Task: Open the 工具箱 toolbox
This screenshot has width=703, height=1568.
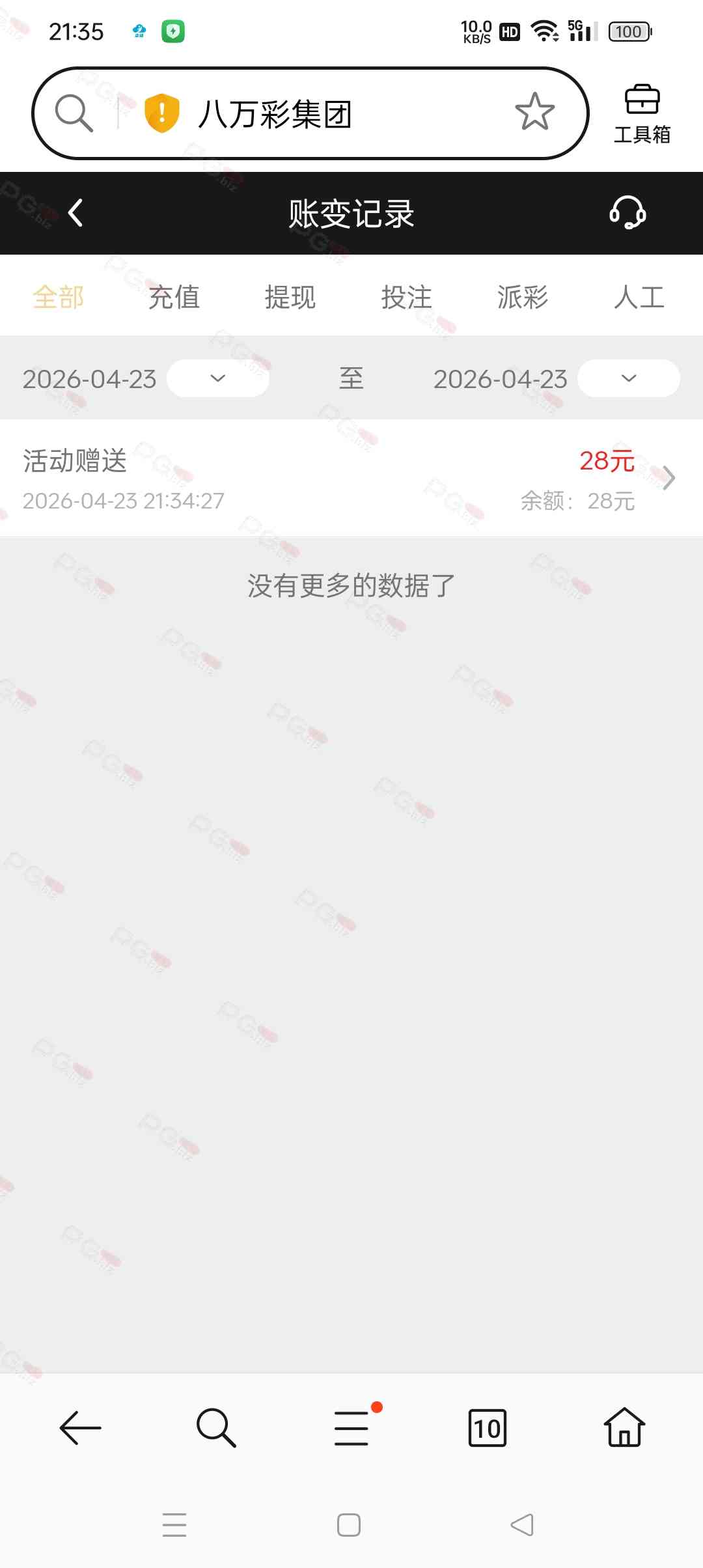Action: (642, 114)
